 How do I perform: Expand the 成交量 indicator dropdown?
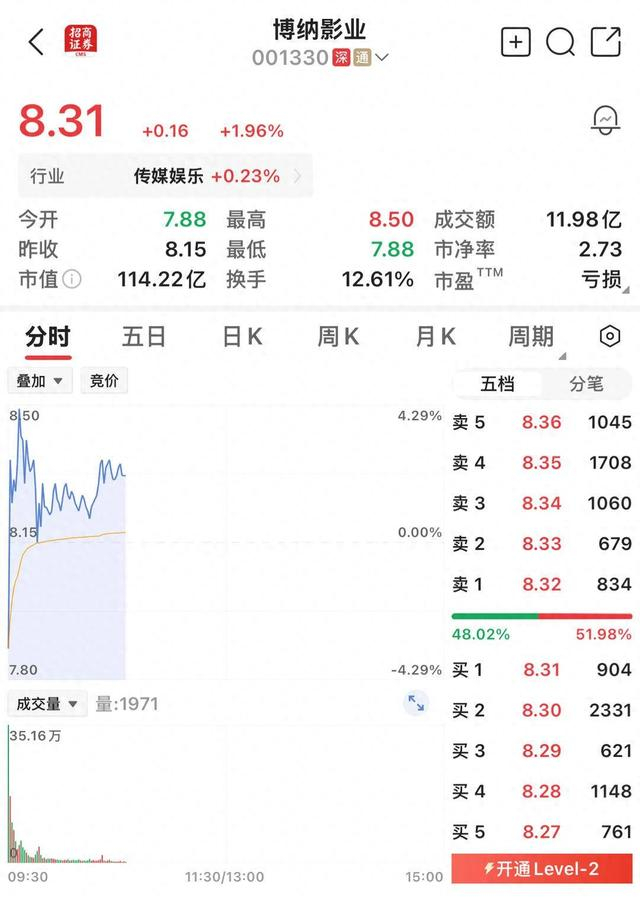[x=47, y=704]
